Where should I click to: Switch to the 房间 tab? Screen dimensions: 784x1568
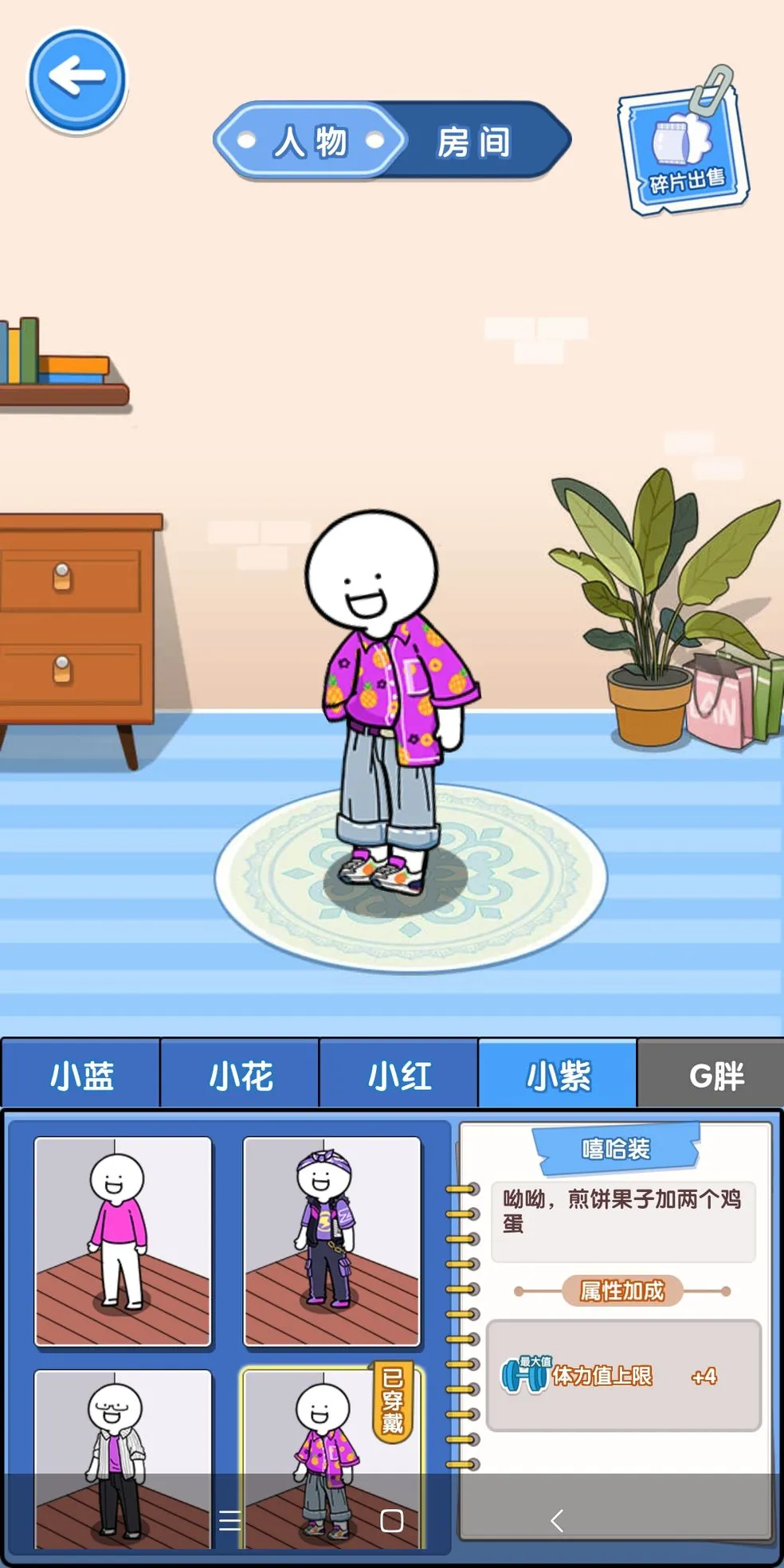click(474, 142)
